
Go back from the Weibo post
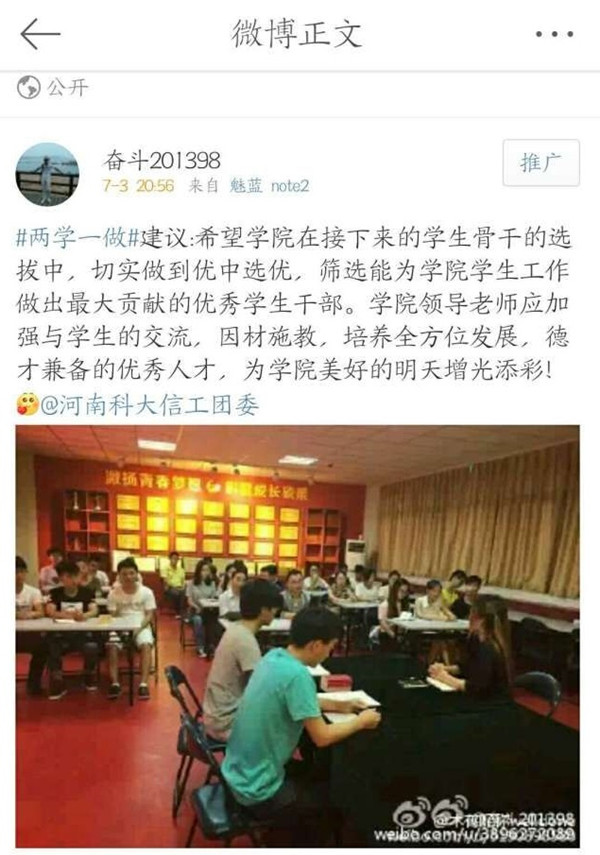(40, 34)
